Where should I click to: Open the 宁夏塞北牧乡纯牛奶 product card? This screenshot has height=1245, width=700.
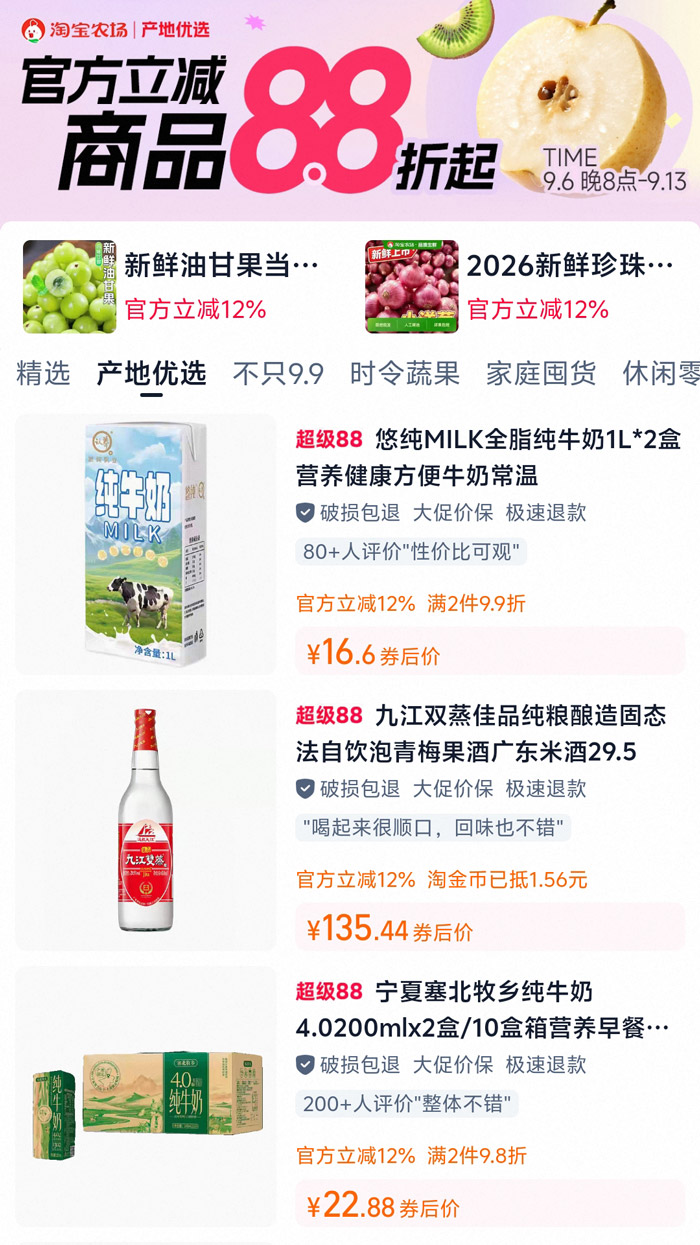[x=350, y=1097]
